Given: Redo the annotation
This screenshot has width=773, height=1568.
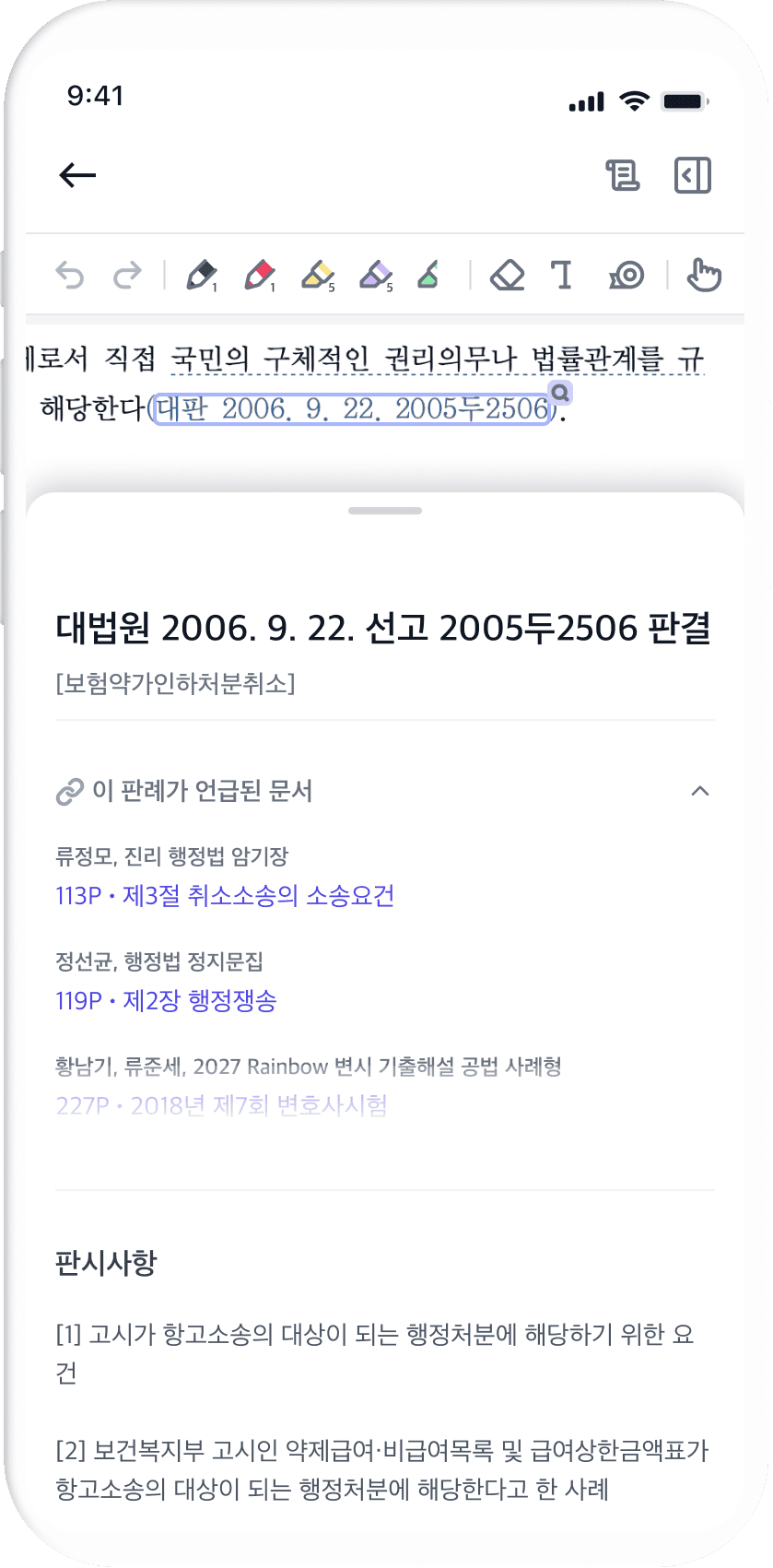Looking at the screenshot, I should point(127,275).
